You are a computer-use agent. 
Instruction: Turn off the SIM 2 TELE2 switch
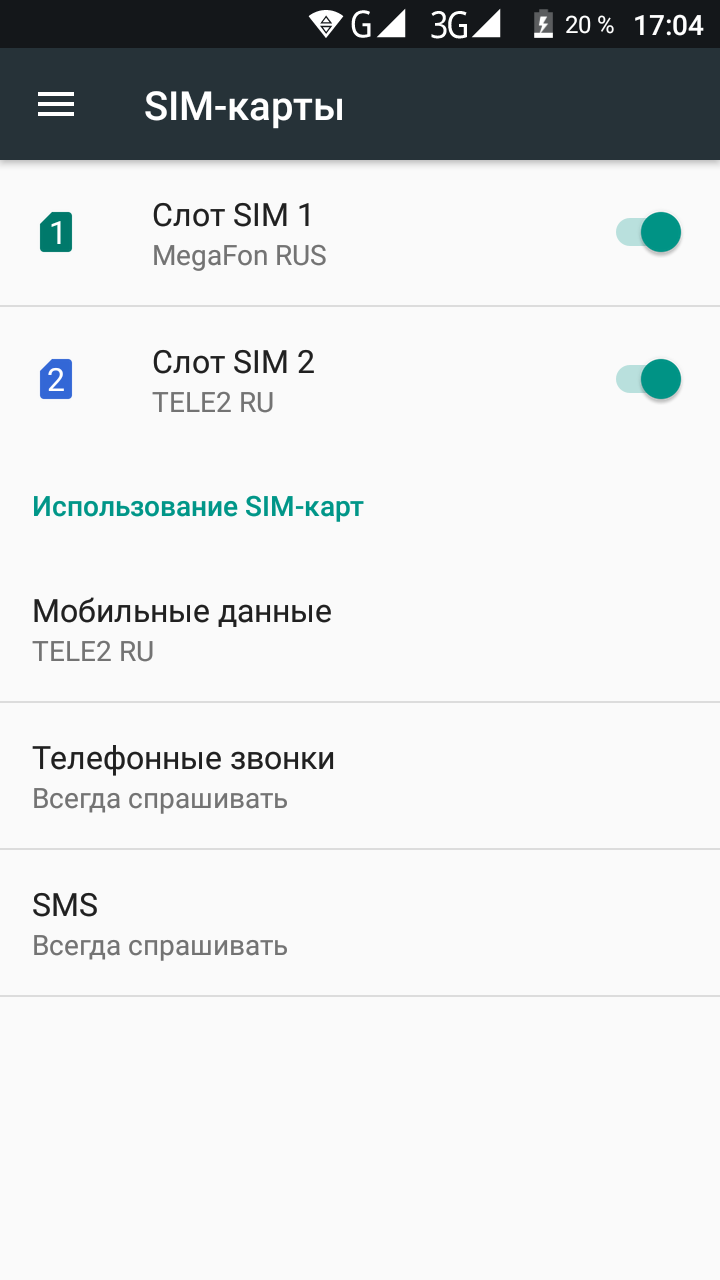pos(649,380)
